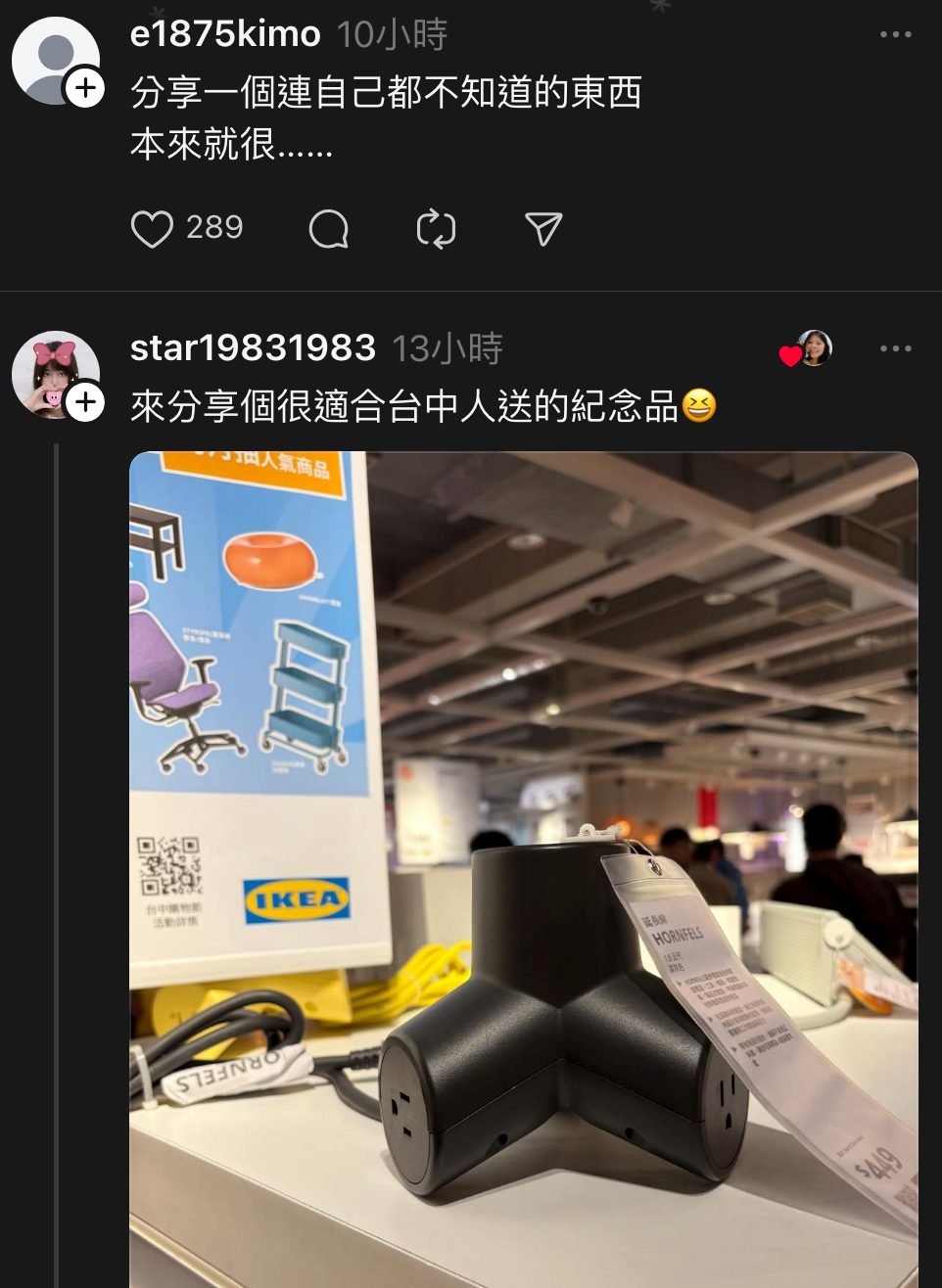Follow e1875kimo via avatar plus badge

(86, 88)
